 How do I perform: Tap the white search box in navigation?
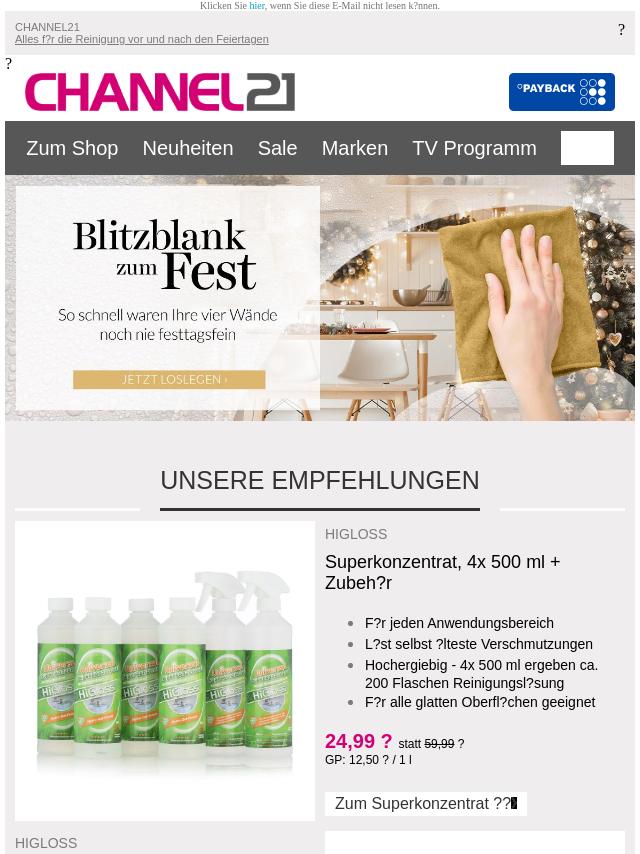pos(587,148)
